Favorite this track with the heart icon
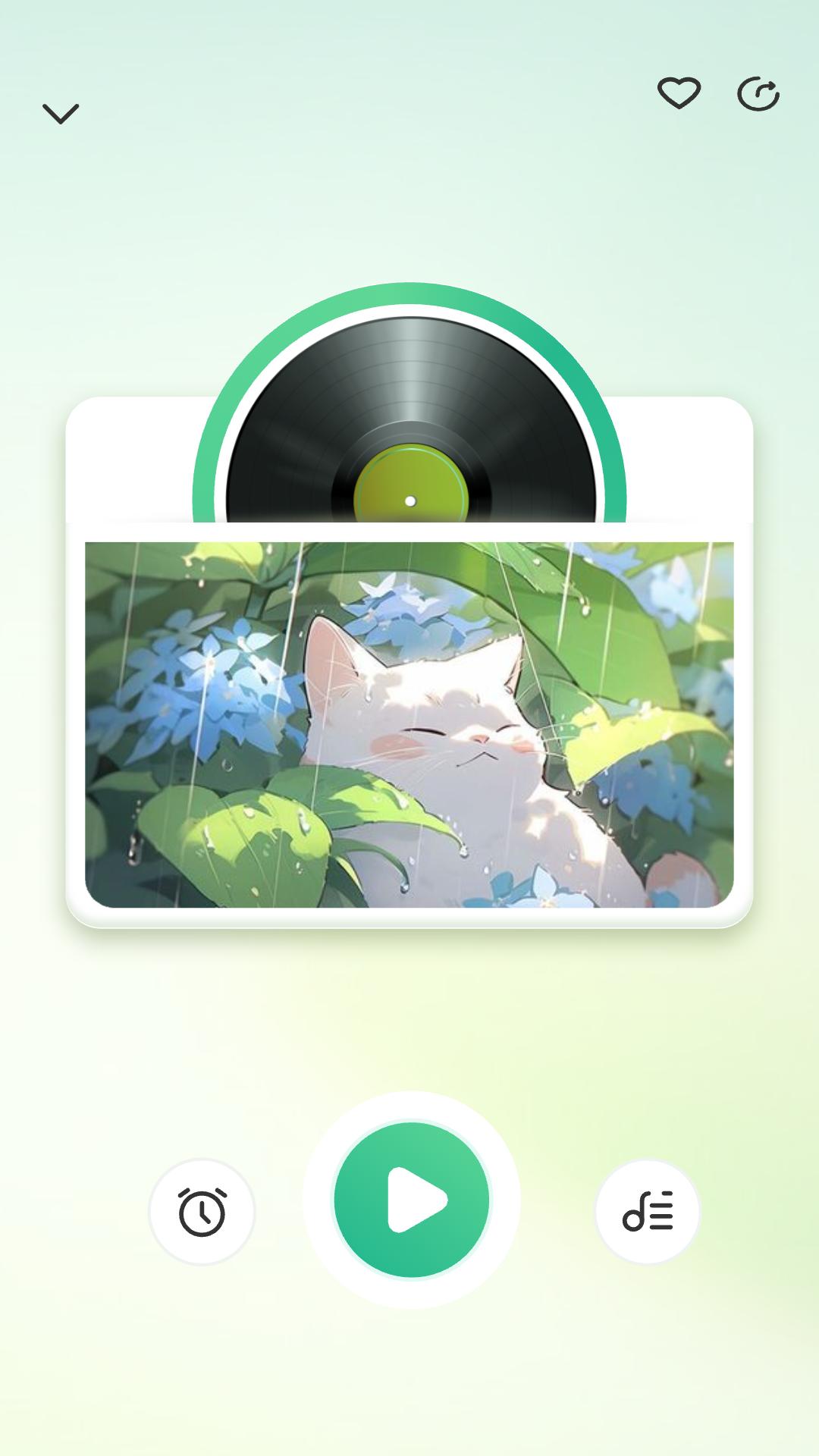Image resolution: width=819 pixels, height=1456 pixels. 679,93
